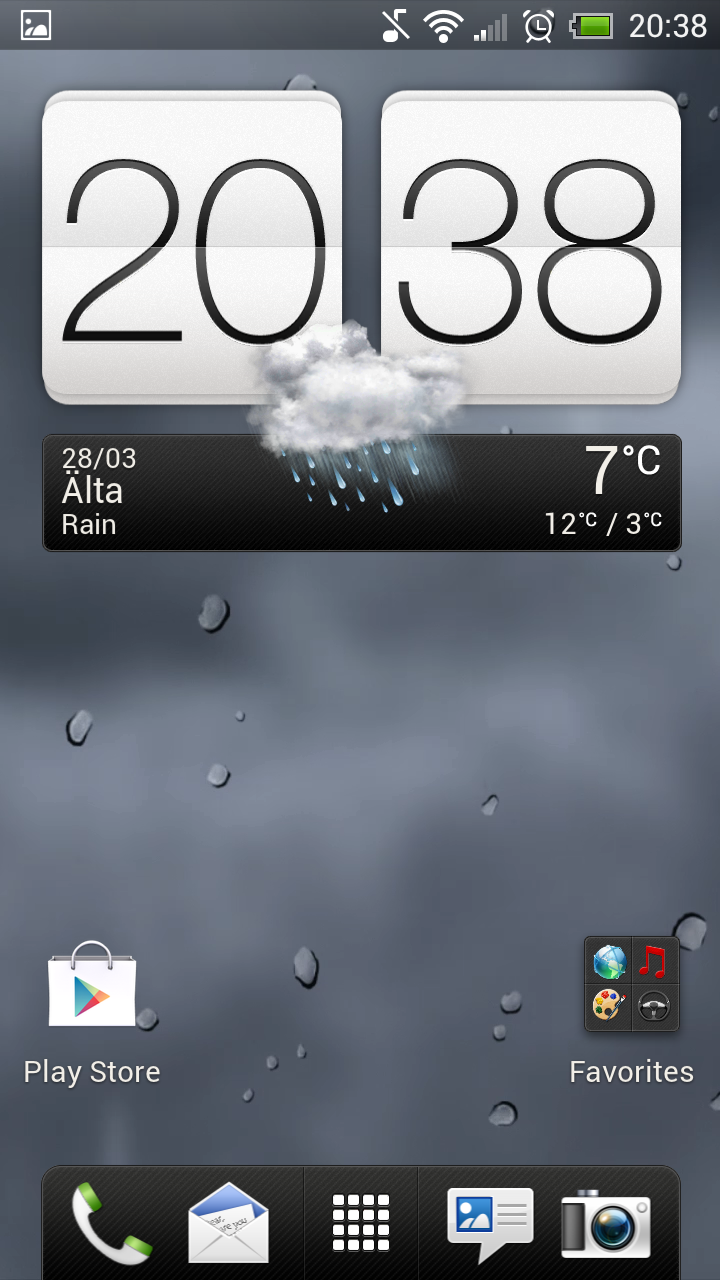Open the Favorites folder
Image resolution: width=720 pixels, height=1280 pixels.
(631, 985)
